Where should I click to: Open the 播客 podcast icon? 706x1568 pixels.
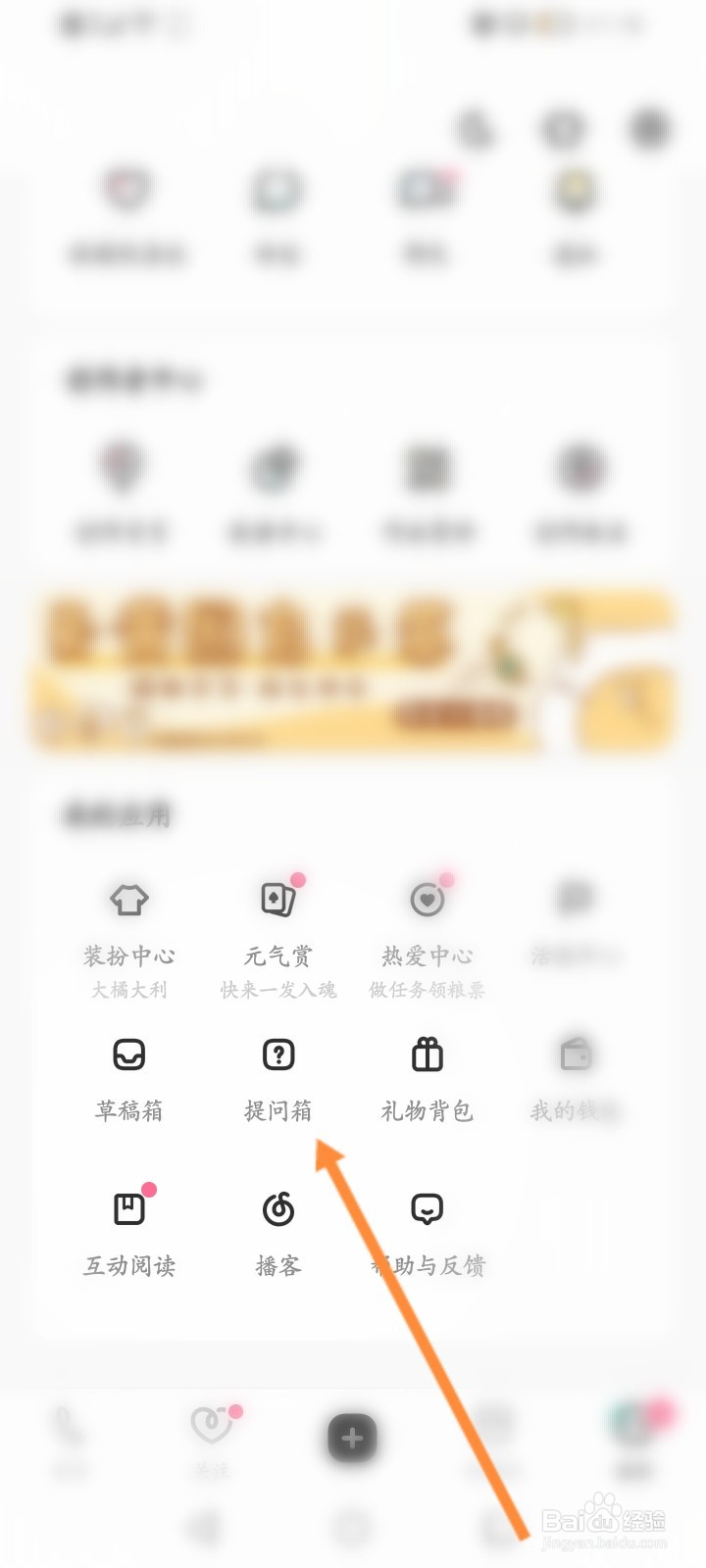pos(277,1209)
